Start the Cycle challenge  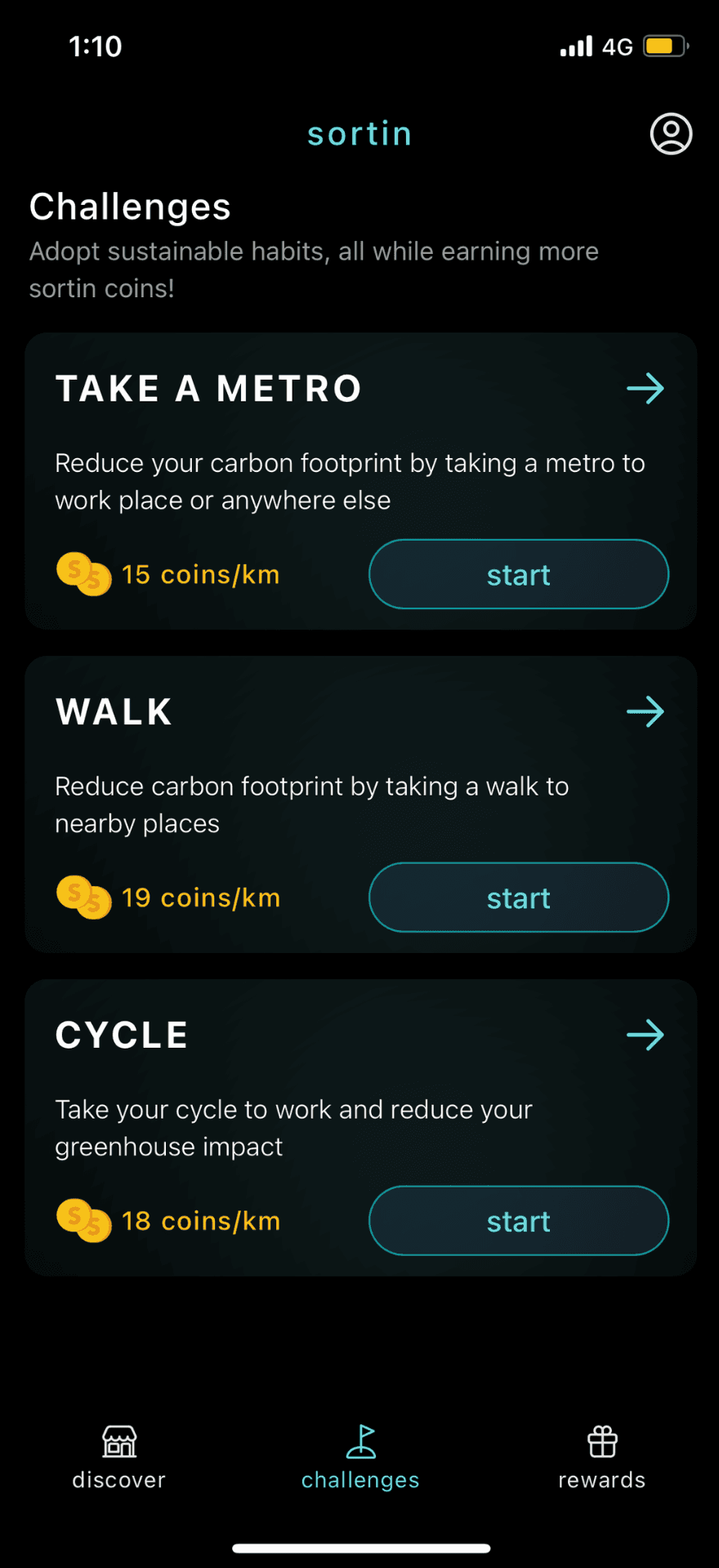click(x=519, y=1221)
